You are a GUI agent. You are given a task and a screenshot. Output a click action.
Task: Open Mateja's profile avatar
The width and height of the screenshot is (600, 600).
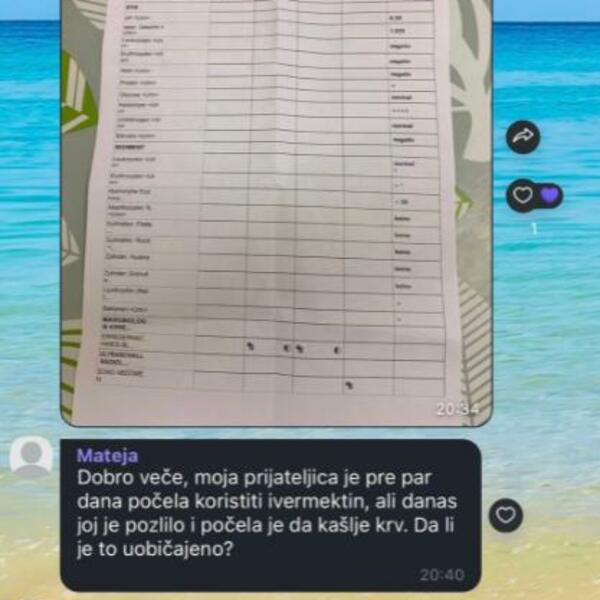pos(31,457)
